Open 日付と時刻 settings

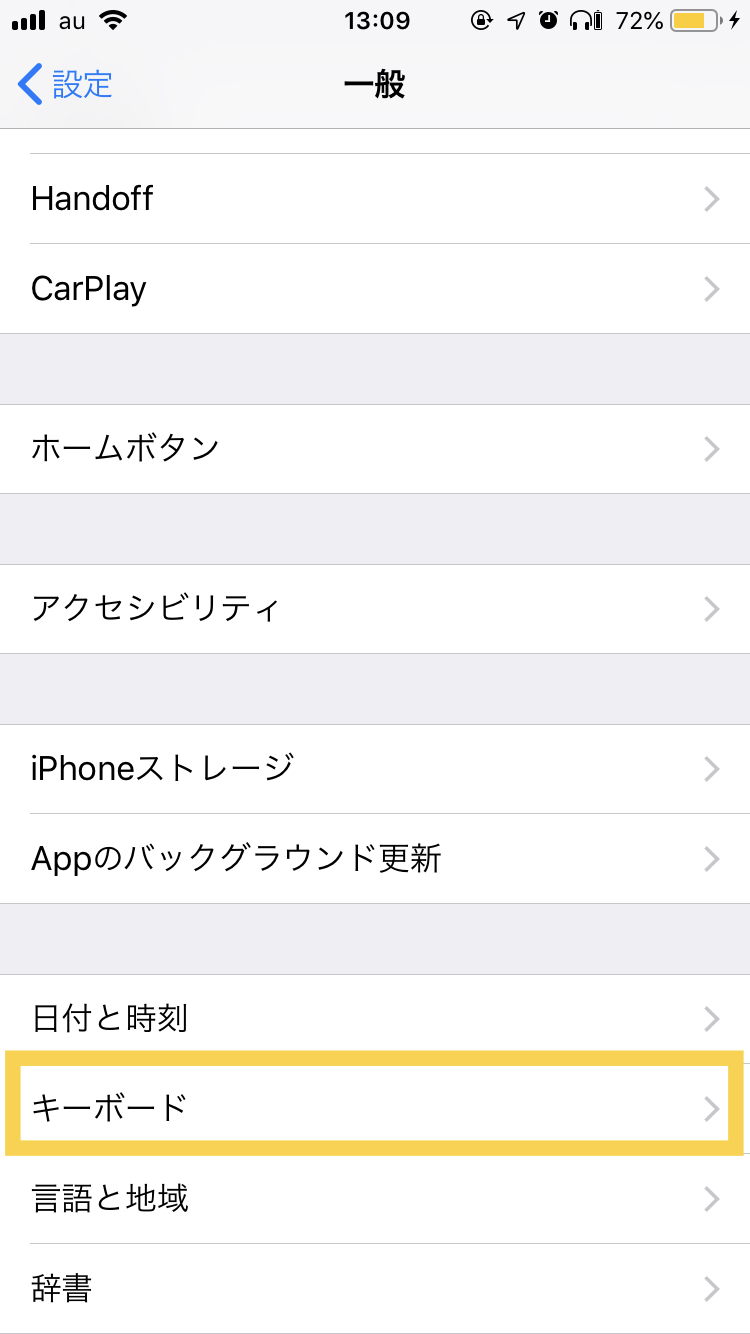pos(375,1019)
